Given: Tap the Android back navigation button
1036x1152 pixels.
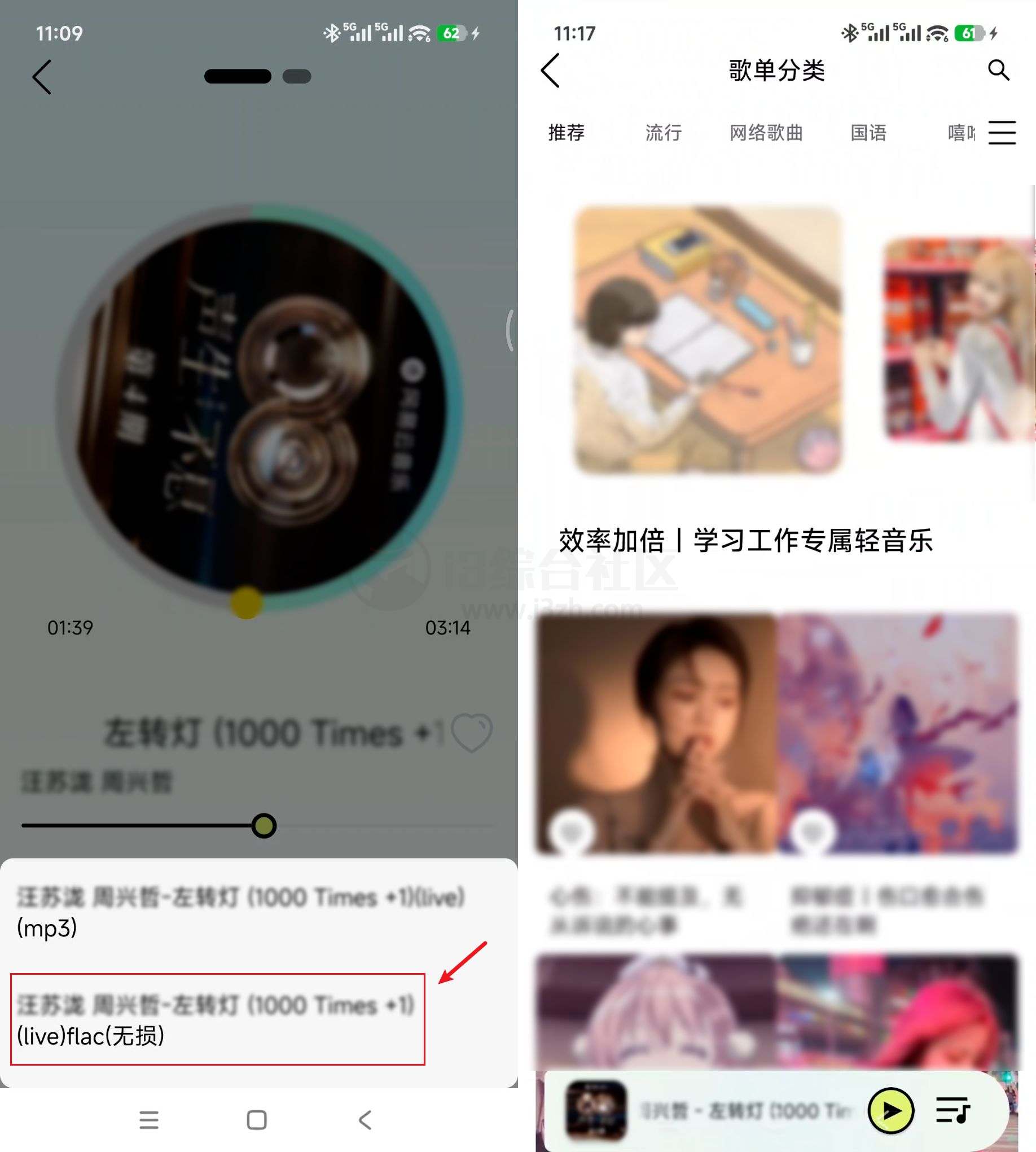Looking at the screenshot, I should [x=365, y=1119].
